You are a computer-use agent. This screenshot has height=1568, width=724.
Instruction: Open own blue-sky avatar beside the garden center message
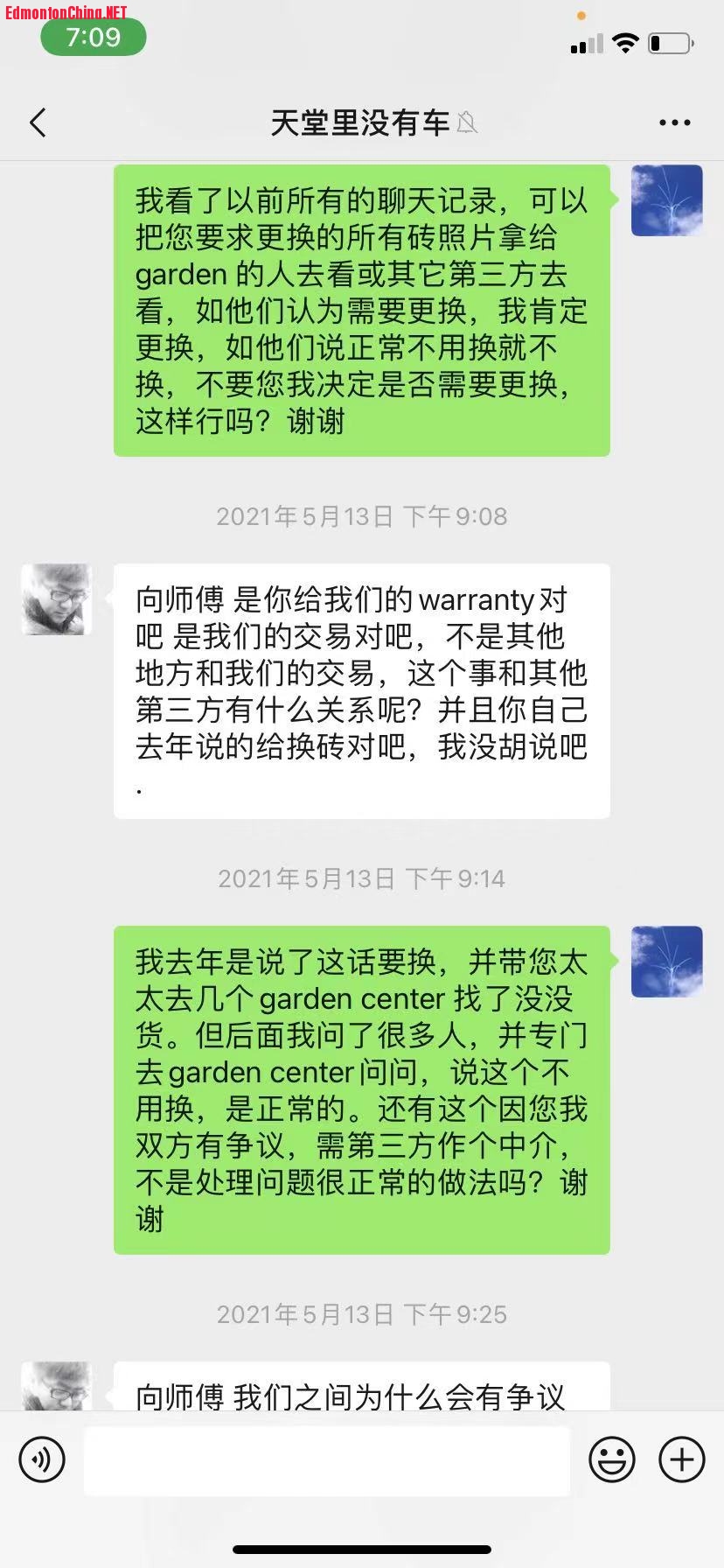pyautogui.click(x=667, y=962)
